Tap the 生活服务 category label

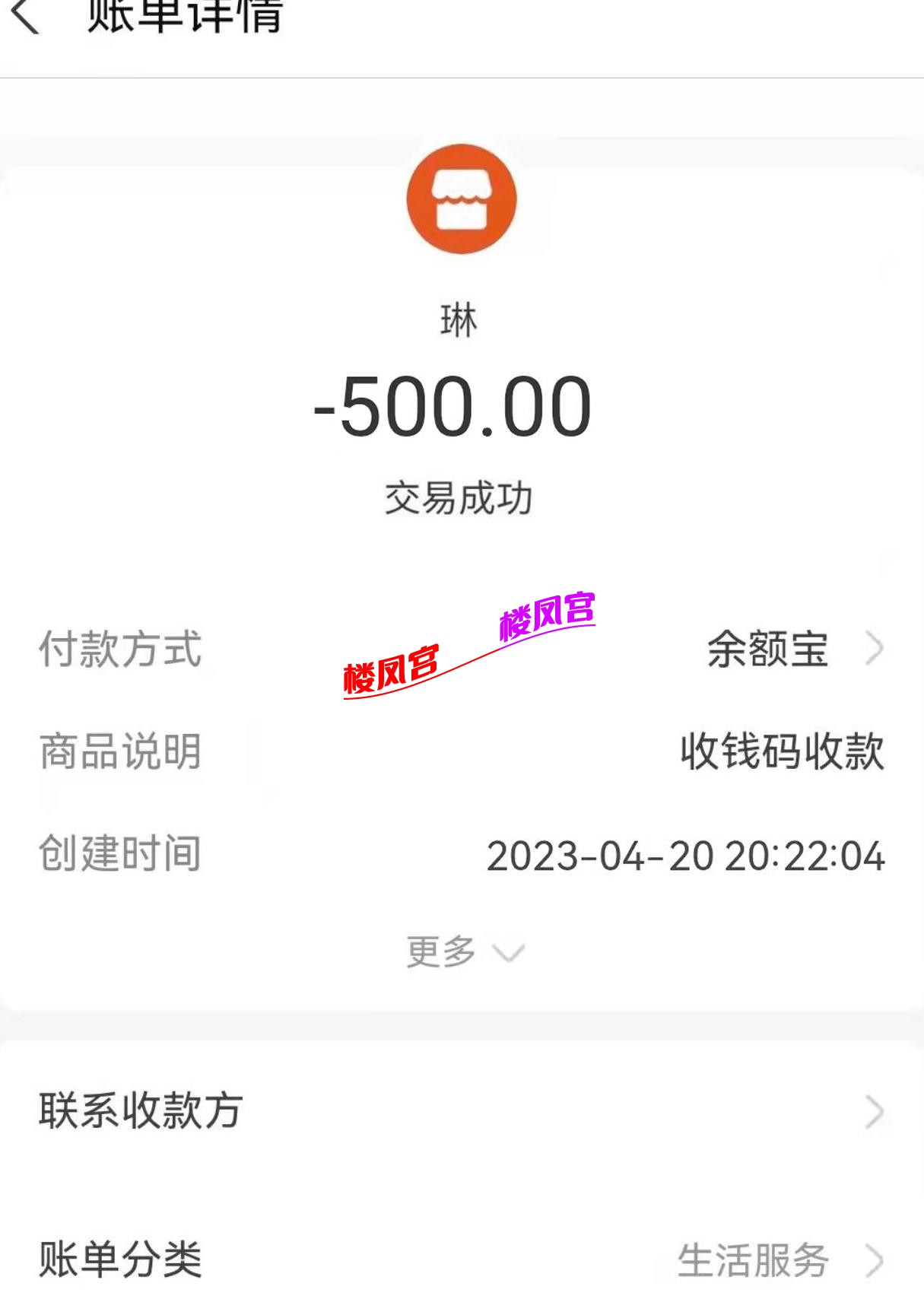(753, 1259)
